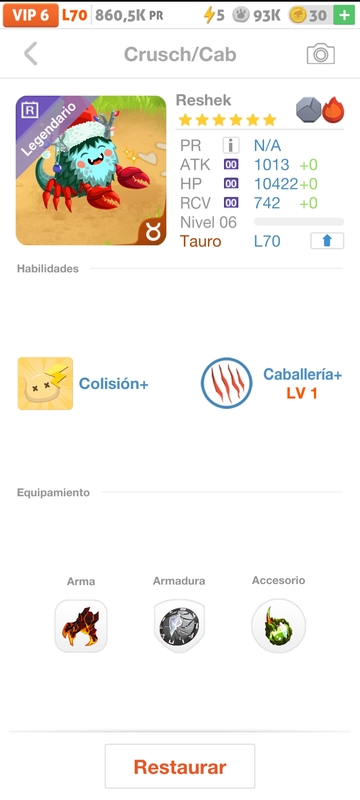Open the PR info icon
This screenshot has height=800, width=360.
pyautogui.click(x=231, y=145)
